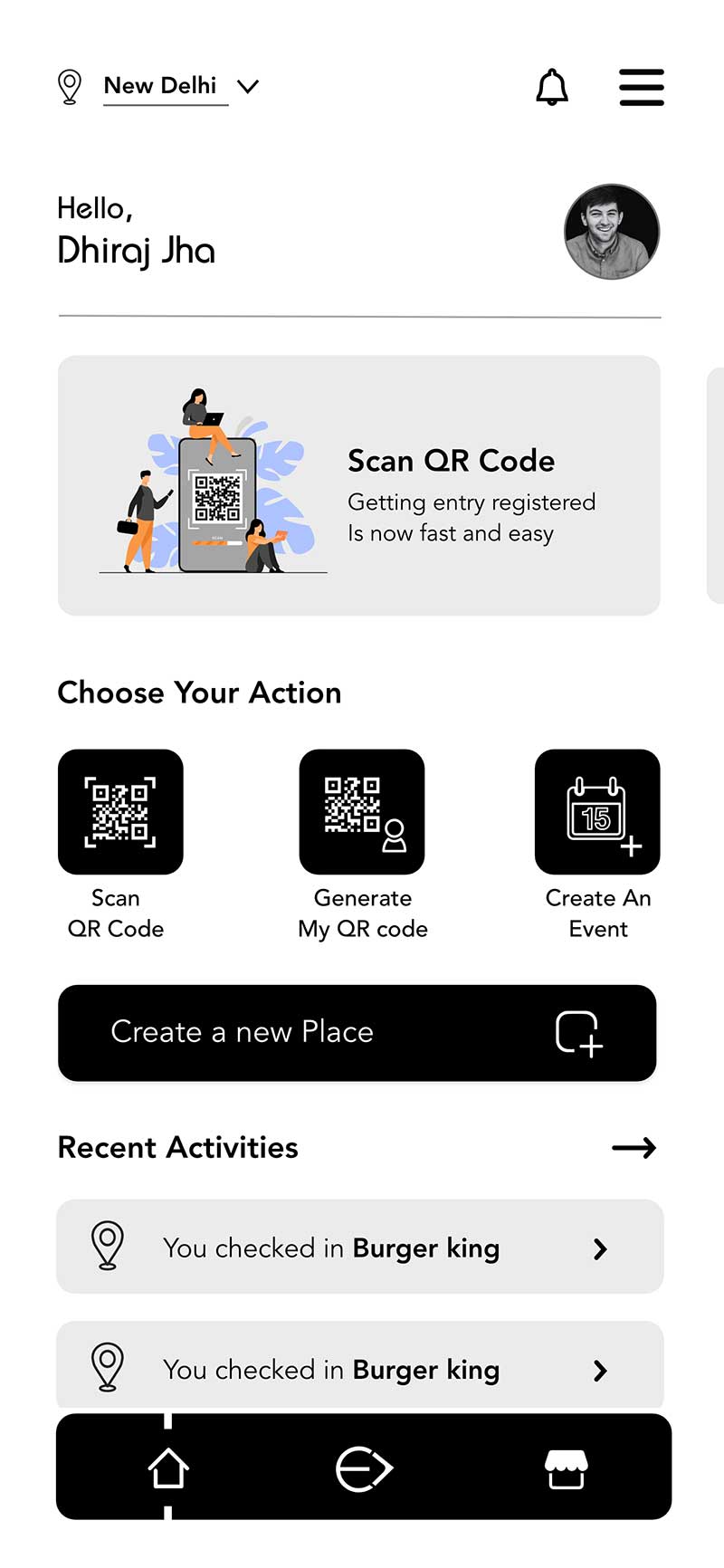
Task: Tap Dhiraj Jha's profile picture
Action: [612, 232]
